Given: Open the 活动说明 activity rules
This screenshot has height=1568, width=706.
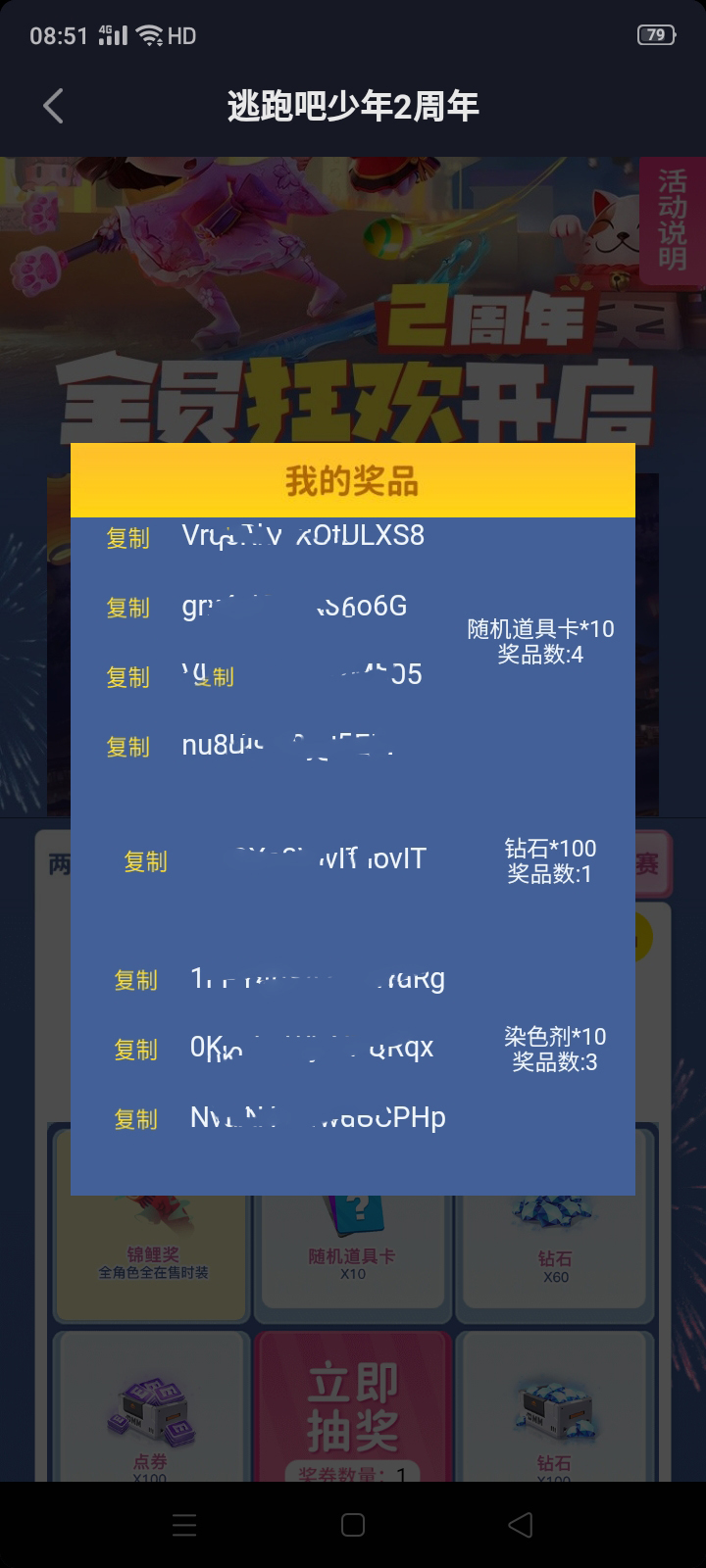Looking at the screenshot, I should [x=673, y=220].
